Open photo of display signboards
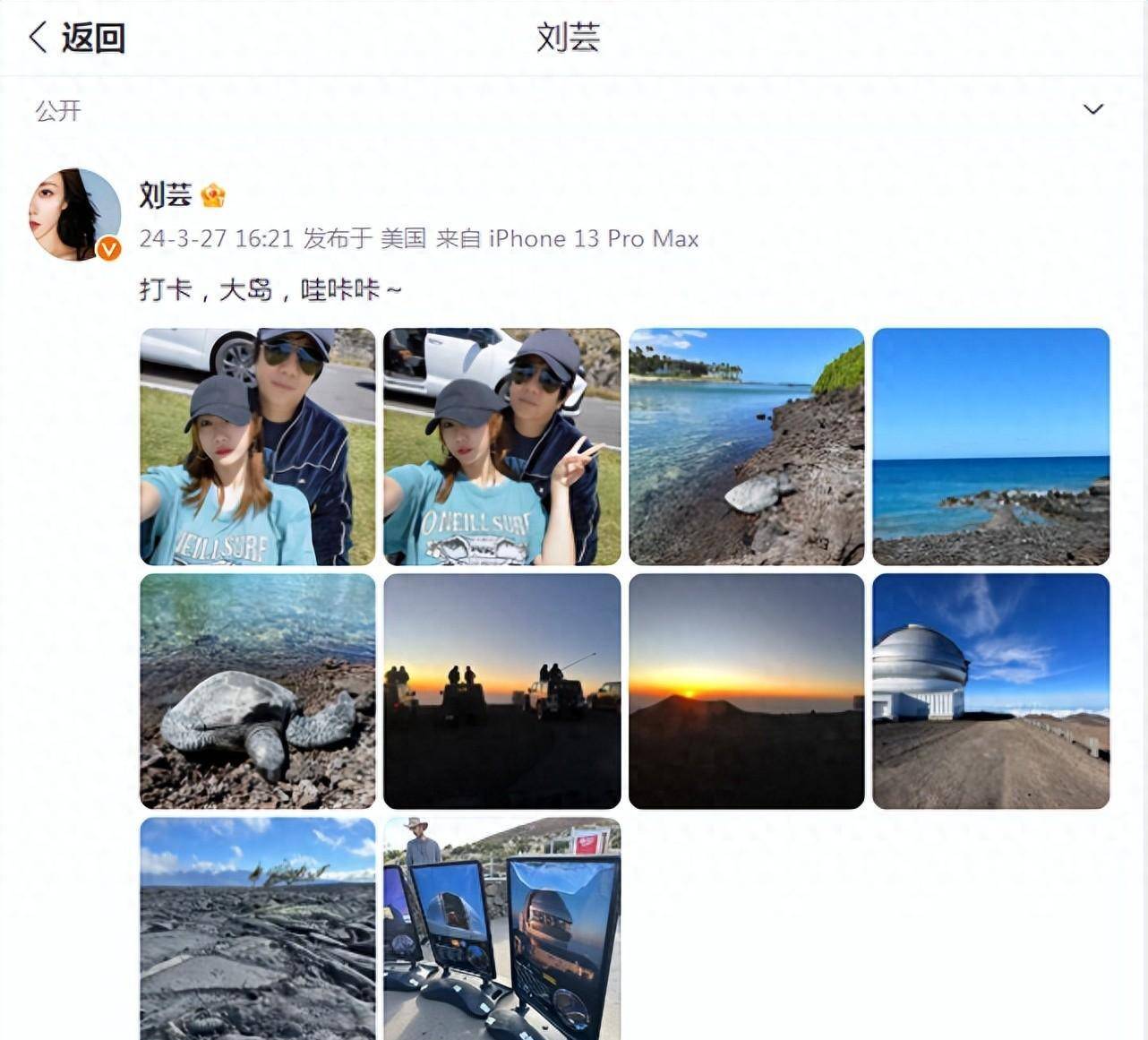1148x1040 pixels. pyautogui.click(x=501, y=928)
